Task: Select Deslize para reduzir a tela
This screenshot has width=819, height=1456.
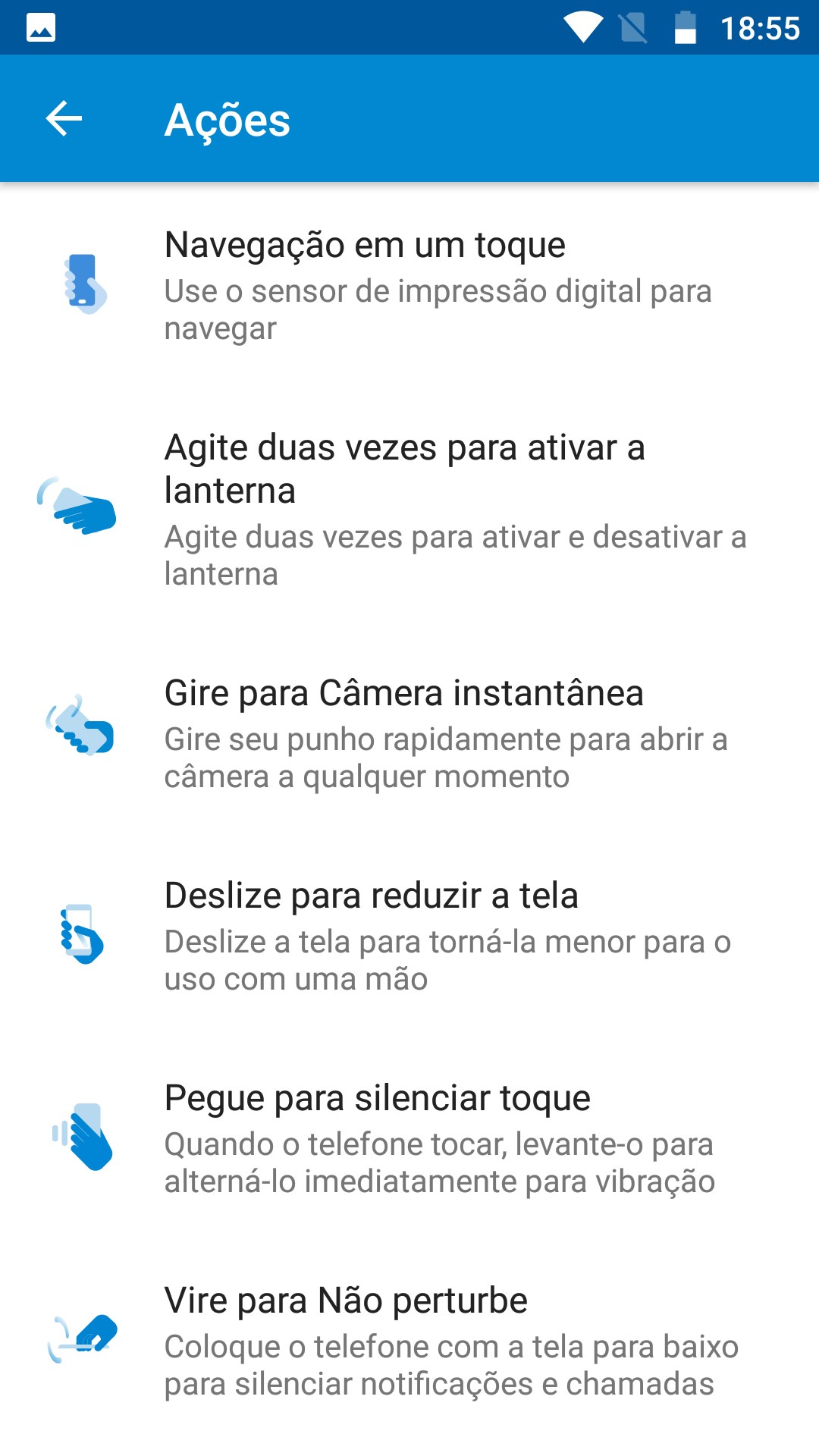Action: [409, 935]
